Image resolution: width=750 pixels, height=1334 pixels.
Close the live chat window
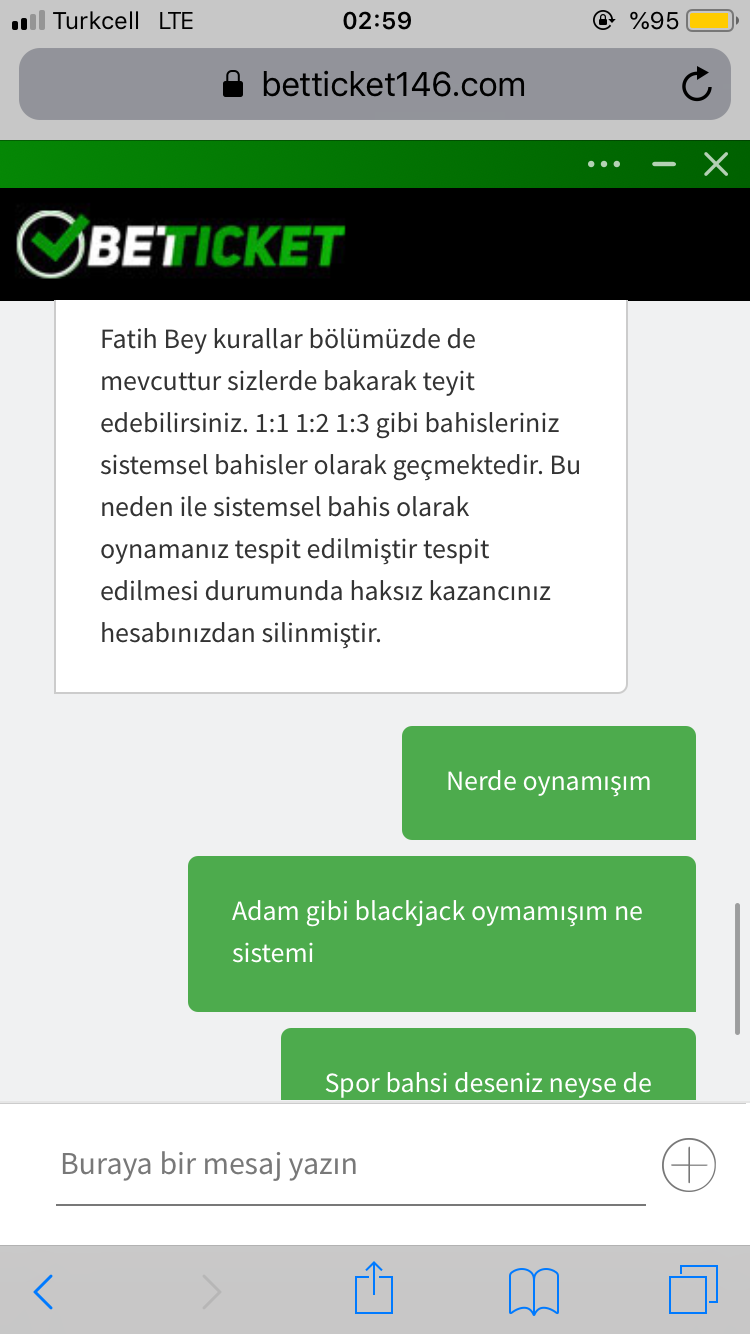point(716,164)
